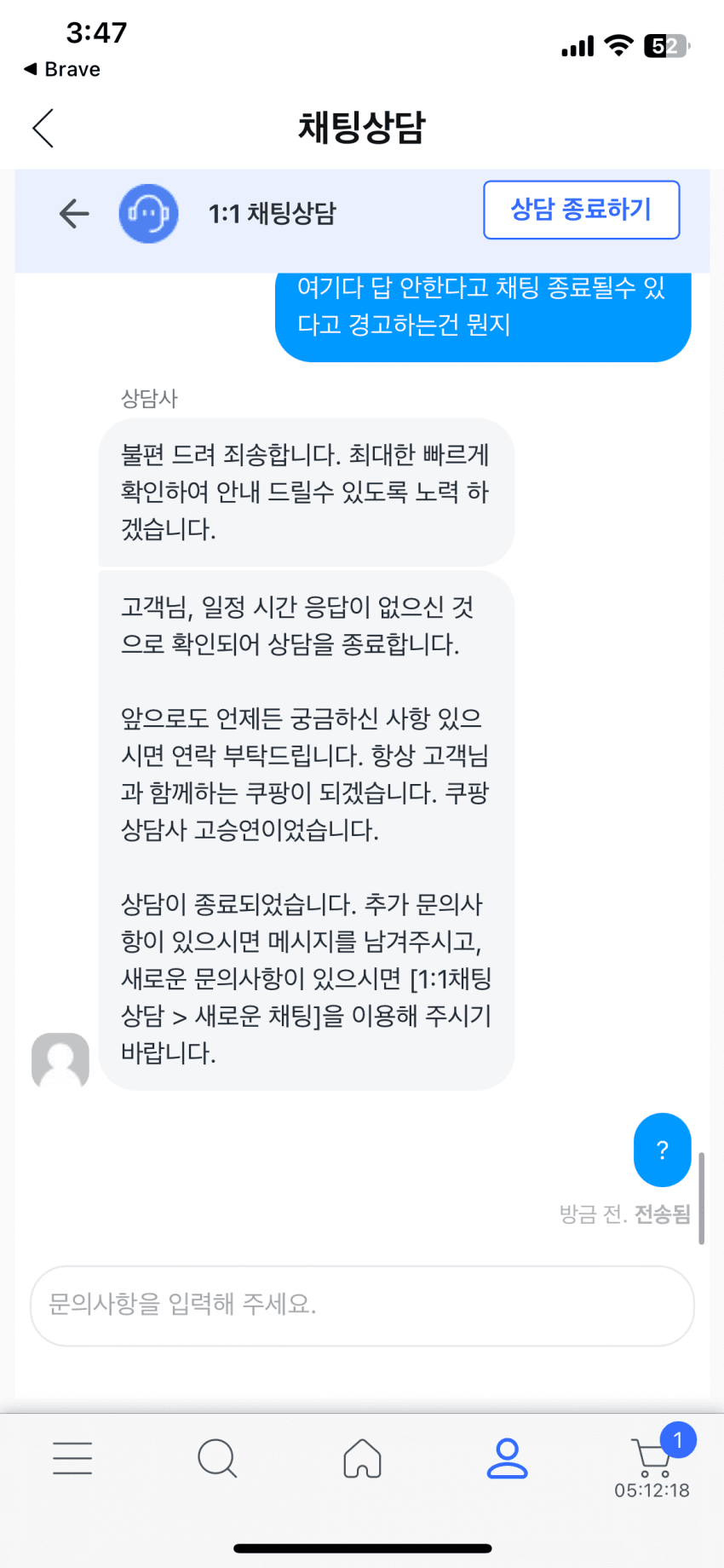
Task: Open the hamburger menu in bottom bar
Action: tap(72, 1458)
